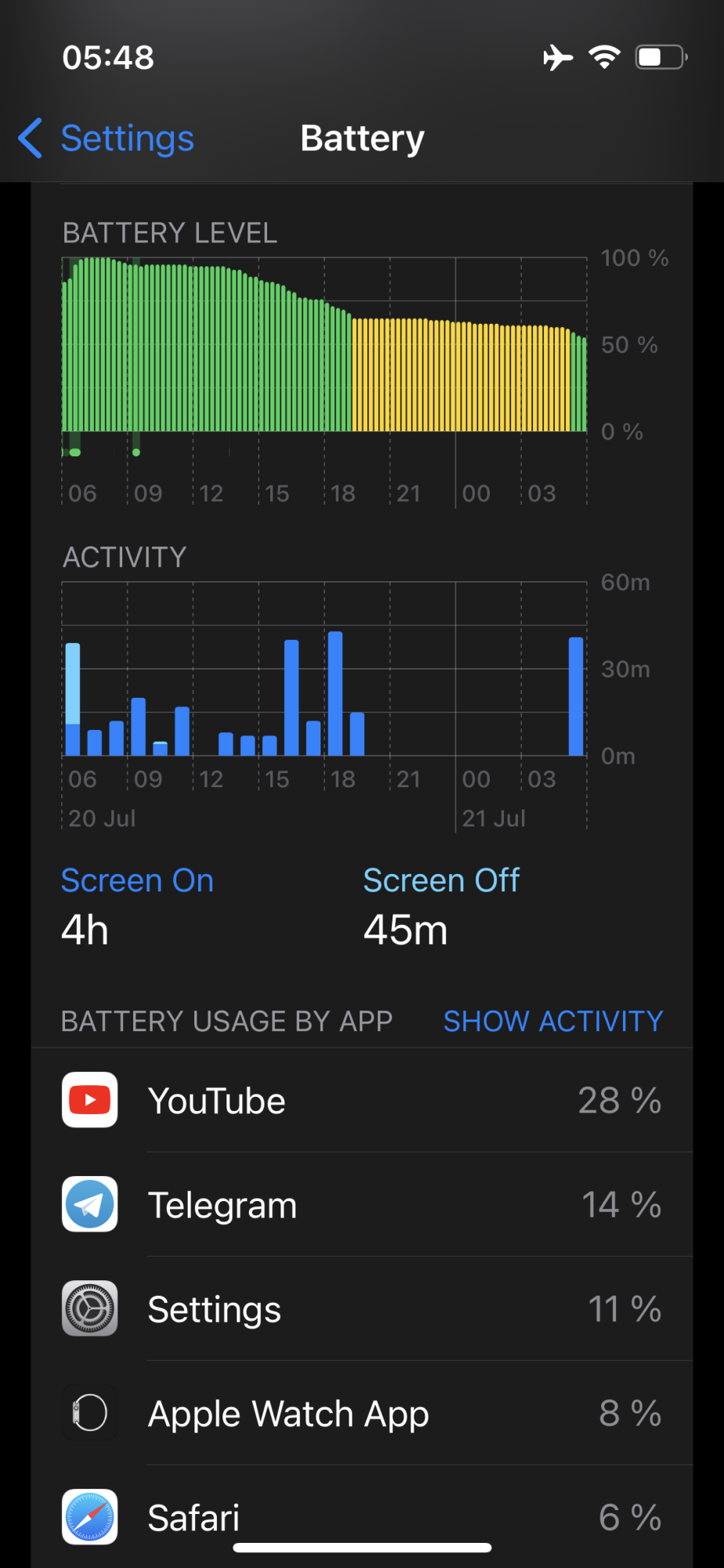Select the Settings app usage row
Viewport: 724px width, 1568px height.
(x=362, y=1309)
